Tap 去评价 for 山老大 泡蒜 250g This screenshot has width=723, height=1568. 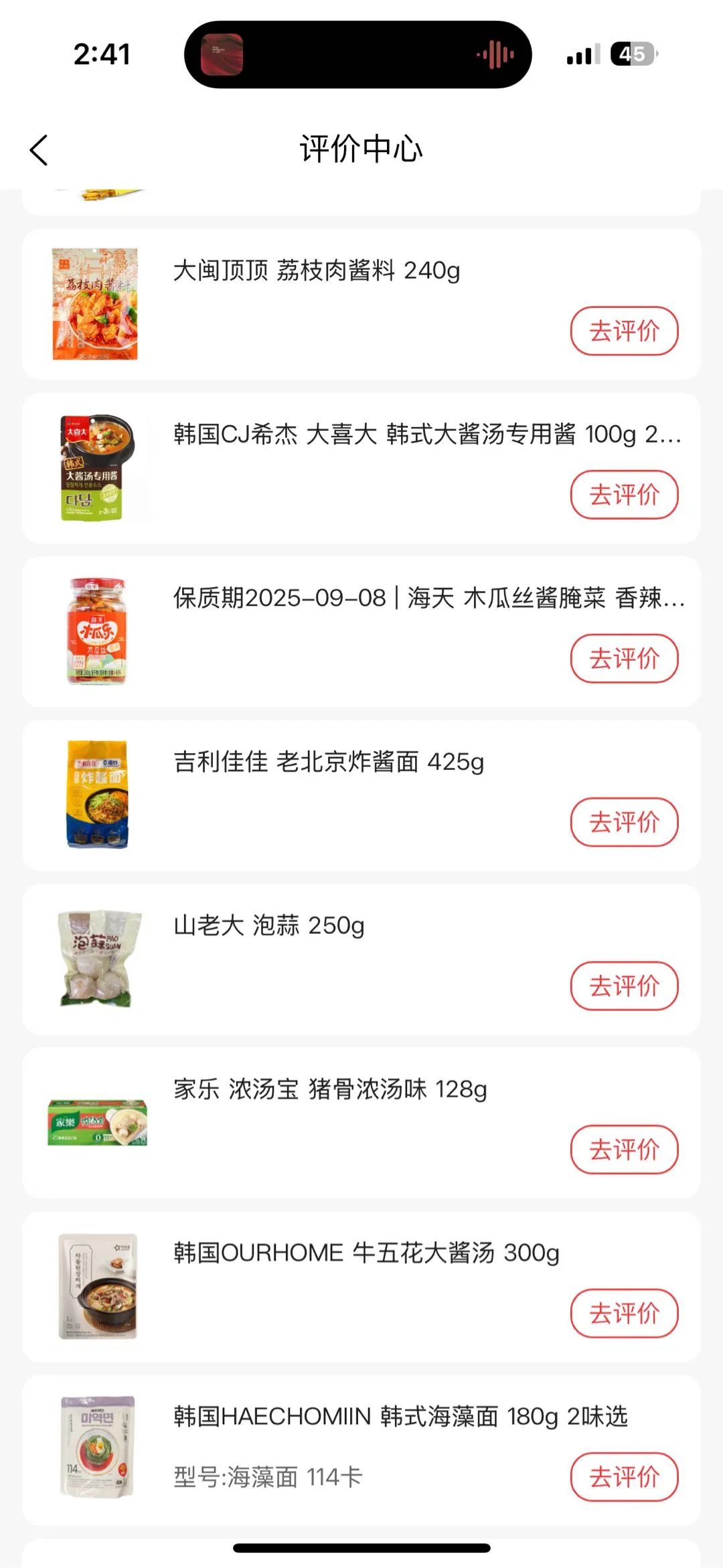tap(624, 986)
